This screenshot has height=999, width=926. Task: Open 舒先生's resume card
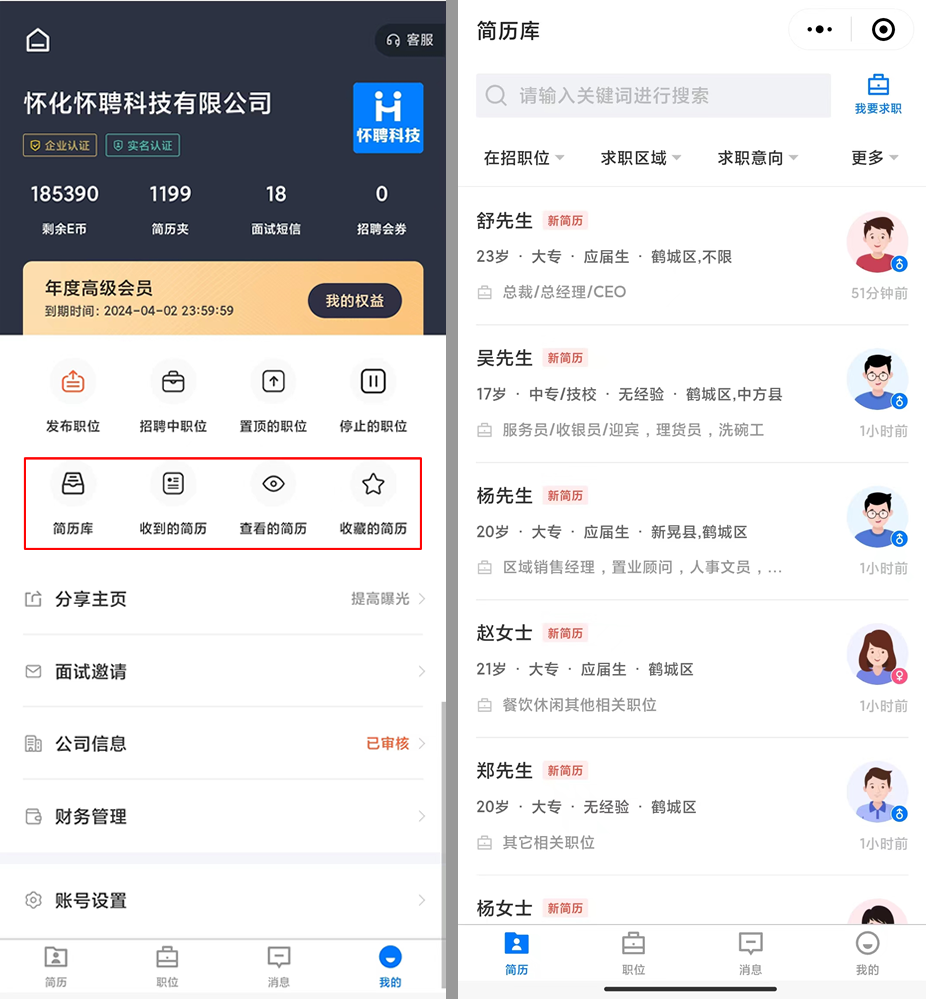(692, 256)
